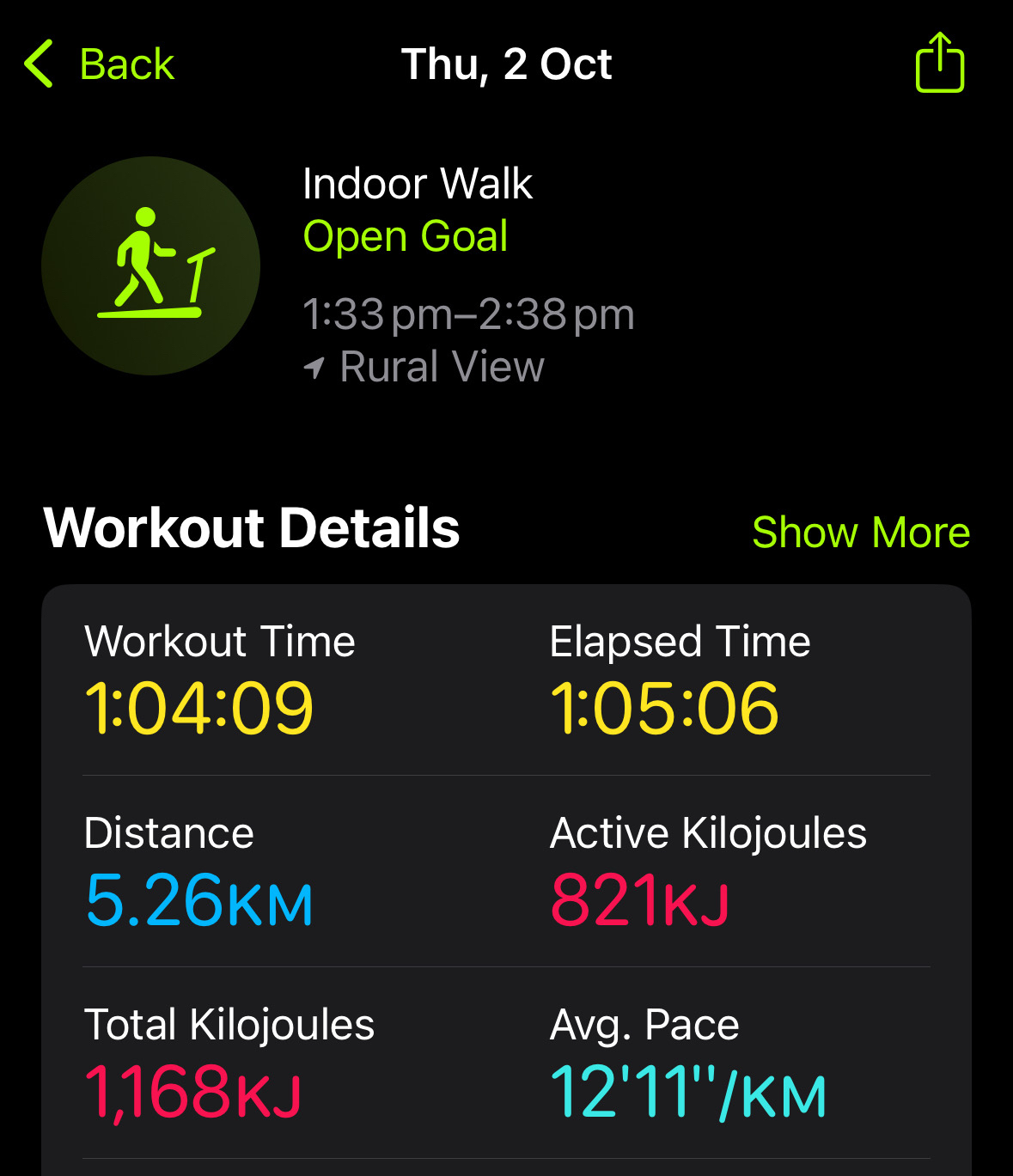Show more workout details

click(860, 533)
